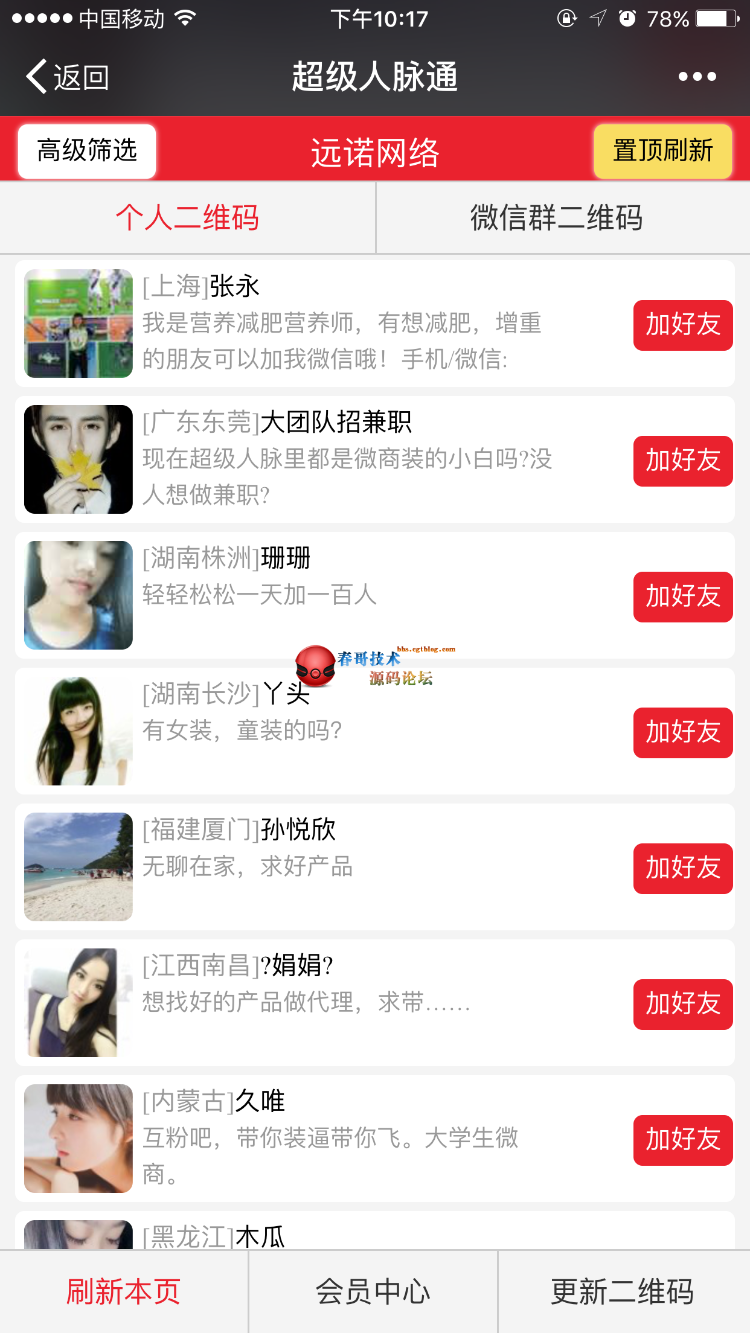Switch to the 个人二维码 tab

(187, 218)
